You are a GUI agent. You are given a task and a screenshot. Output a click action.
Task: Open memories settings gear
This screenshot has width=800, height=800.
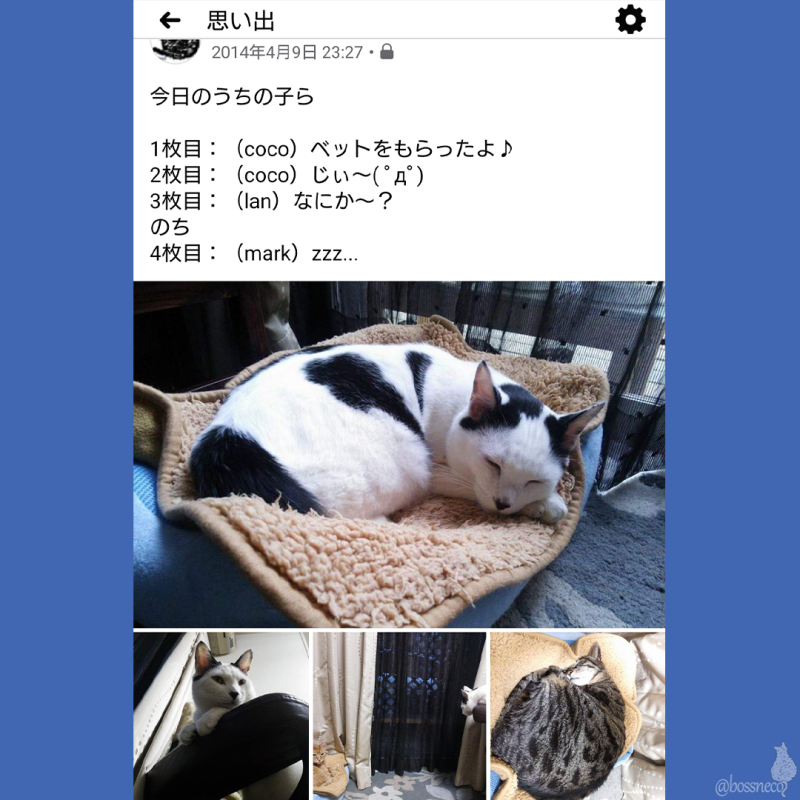coord(630,19)
